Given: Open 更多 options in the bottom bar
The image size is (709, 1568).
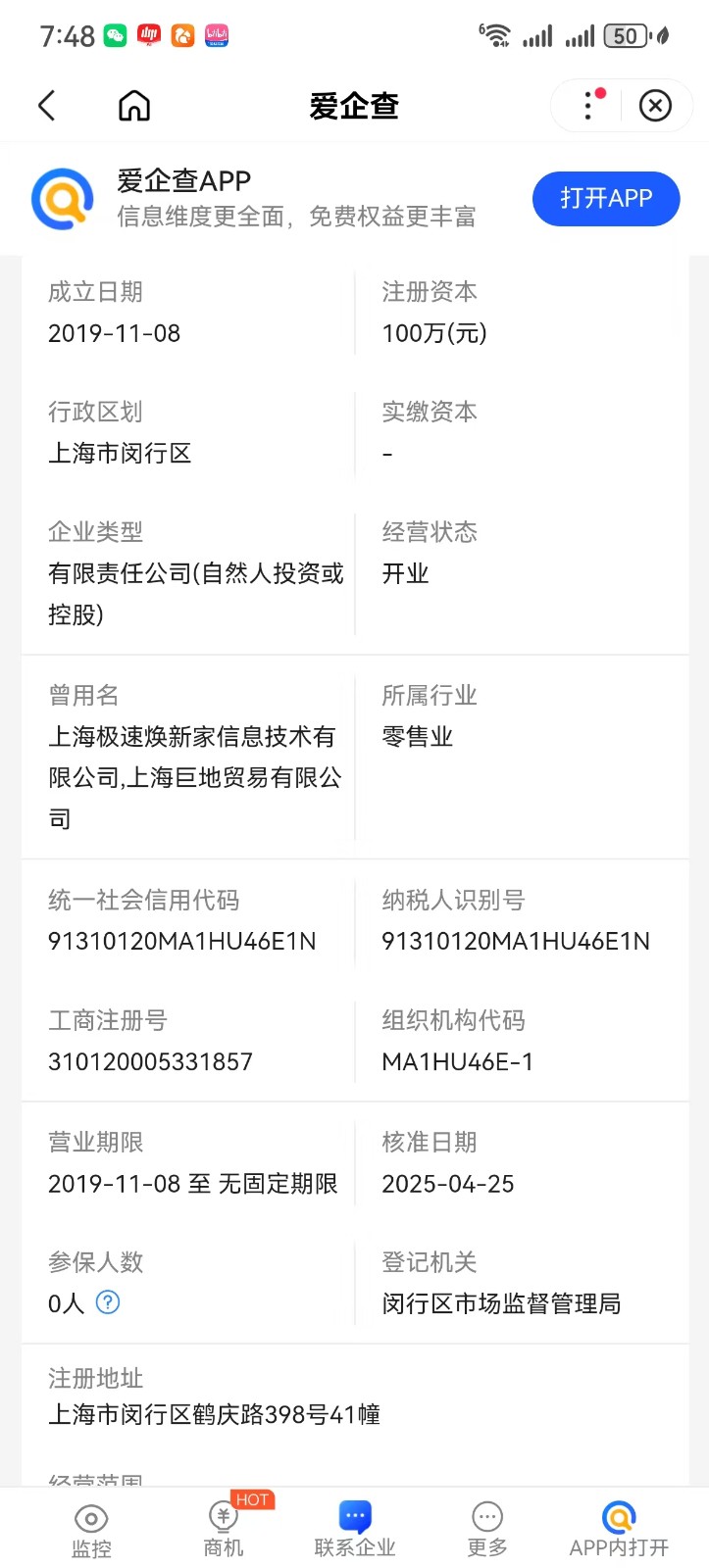Looking at the screenshot, I should tap(487, 1530).
